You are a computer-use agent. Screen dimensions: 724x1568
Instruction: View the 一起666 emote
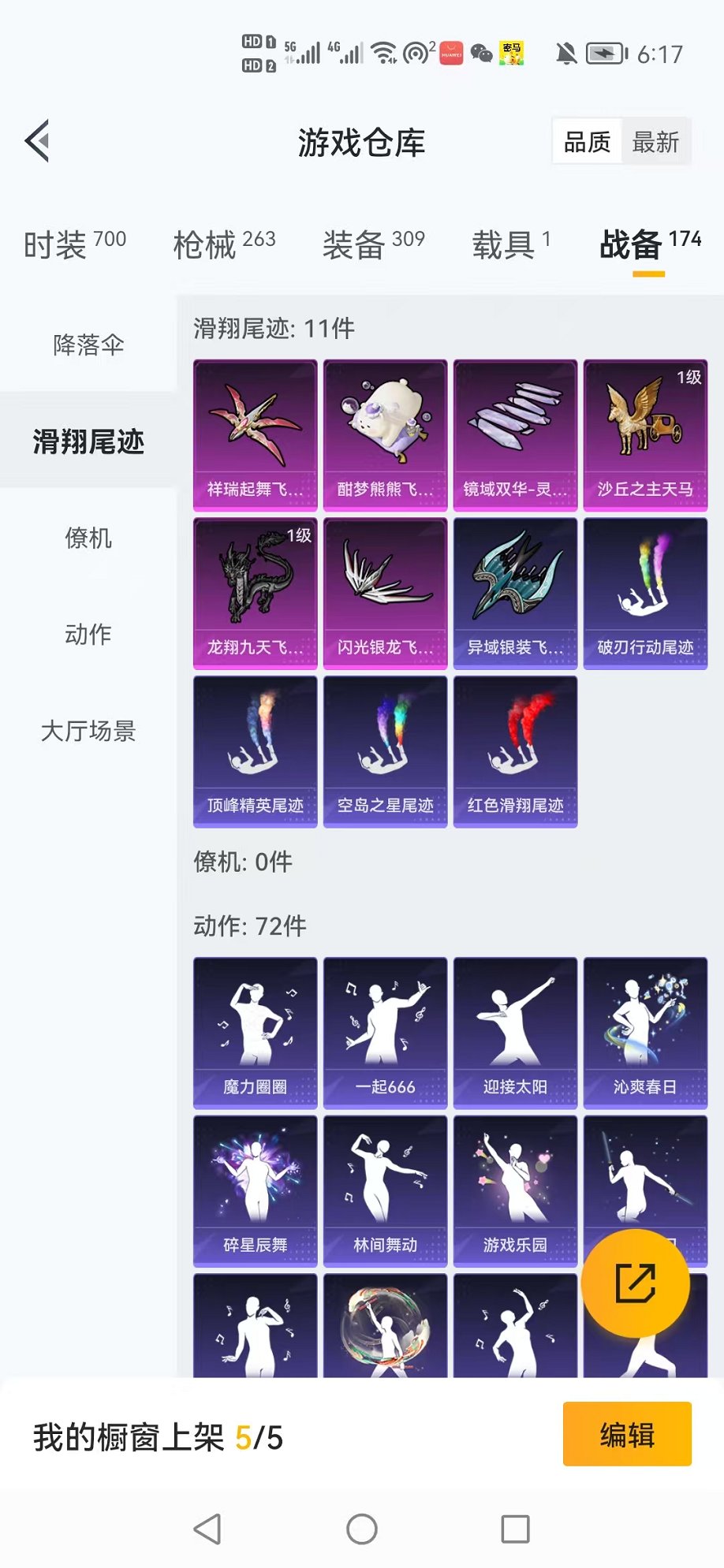[x=385, y=1033]
